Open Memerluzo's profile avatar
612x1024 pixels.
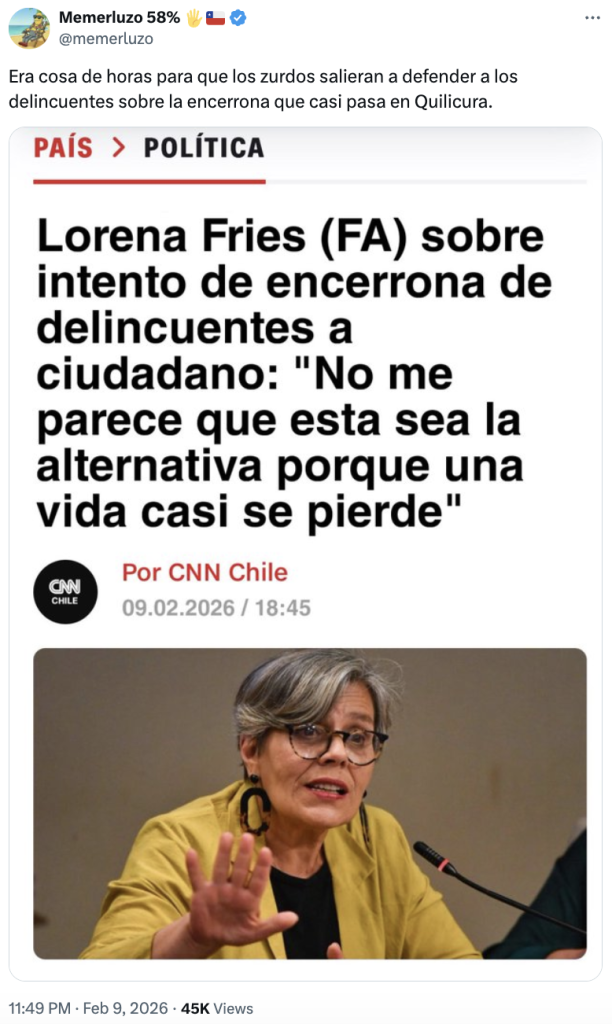pyautogui.click(x=29, y=28)
